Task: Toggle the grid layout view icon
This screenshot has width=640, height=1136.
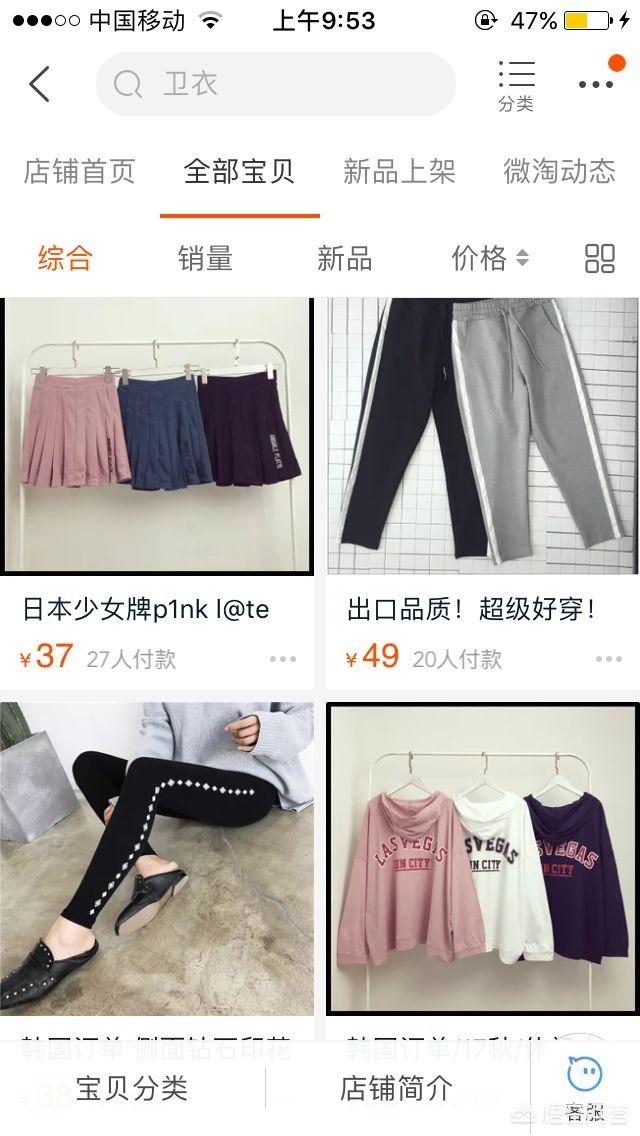Action: (599, 258)
